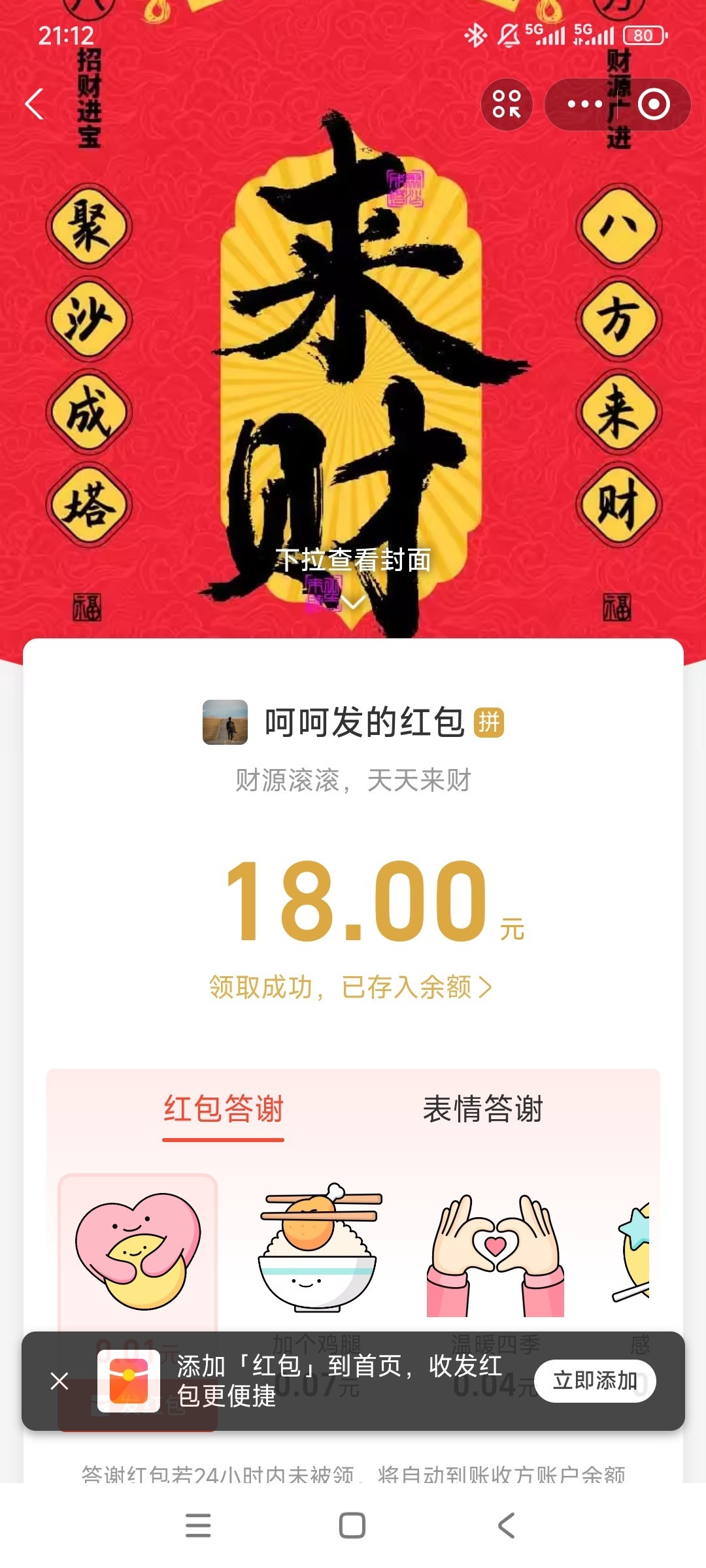Tap 立即添加 to add 红包 to home
This screenshot has height=1568, width=706.
pyautogui.click(x=595, y=1380)
